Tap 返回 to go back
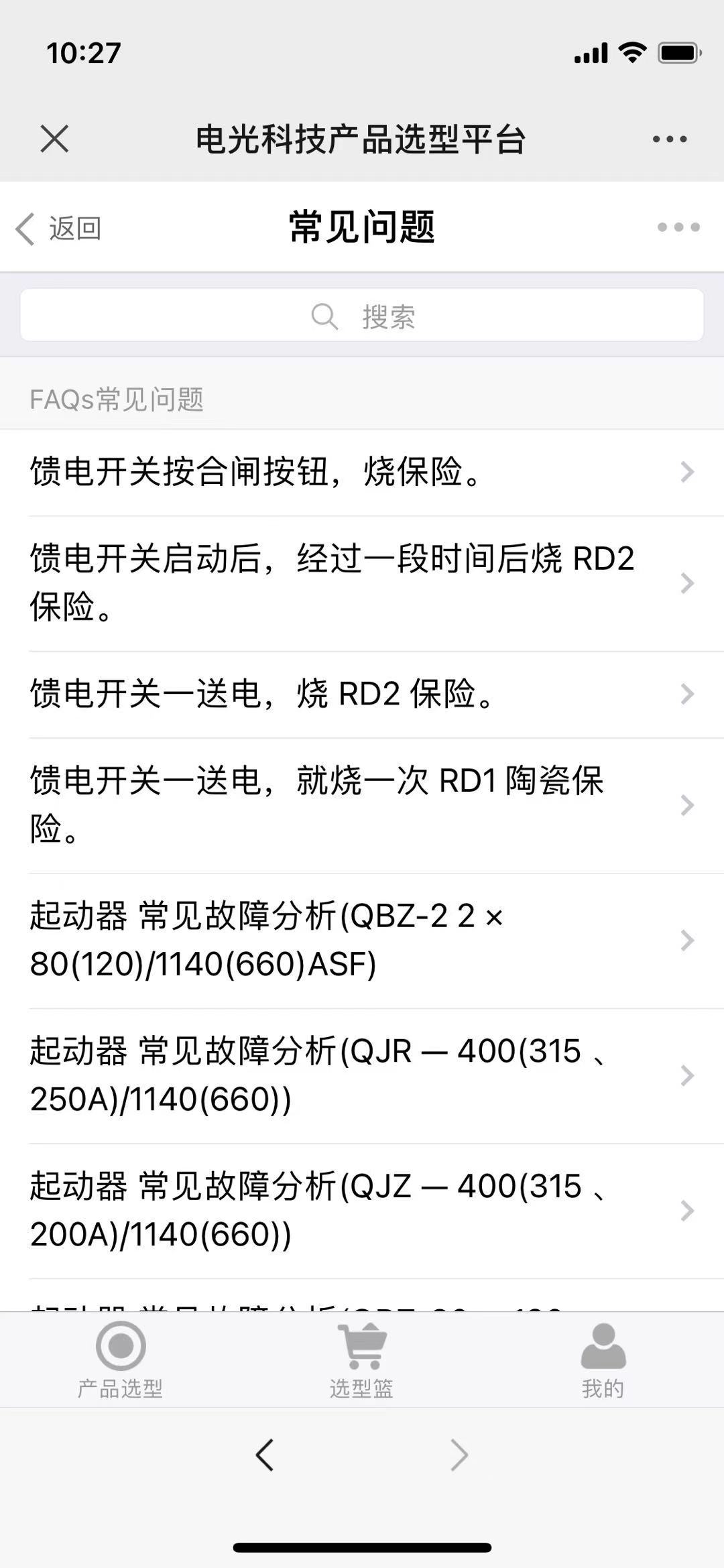724x1568 pixels. click(x=59, y=229)
